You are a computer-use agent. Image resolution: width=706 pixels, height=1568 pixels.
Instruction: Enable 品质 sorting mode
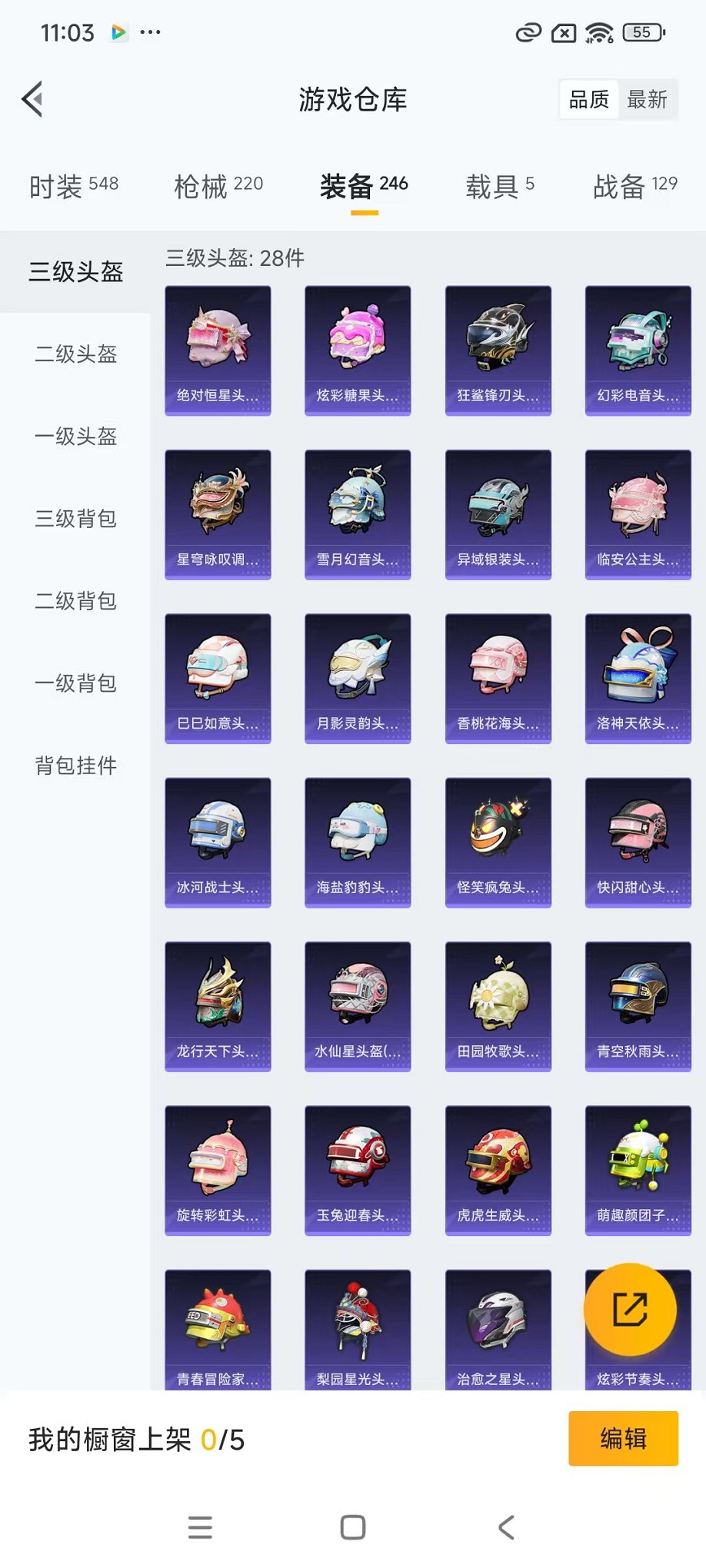pos(588,99)
